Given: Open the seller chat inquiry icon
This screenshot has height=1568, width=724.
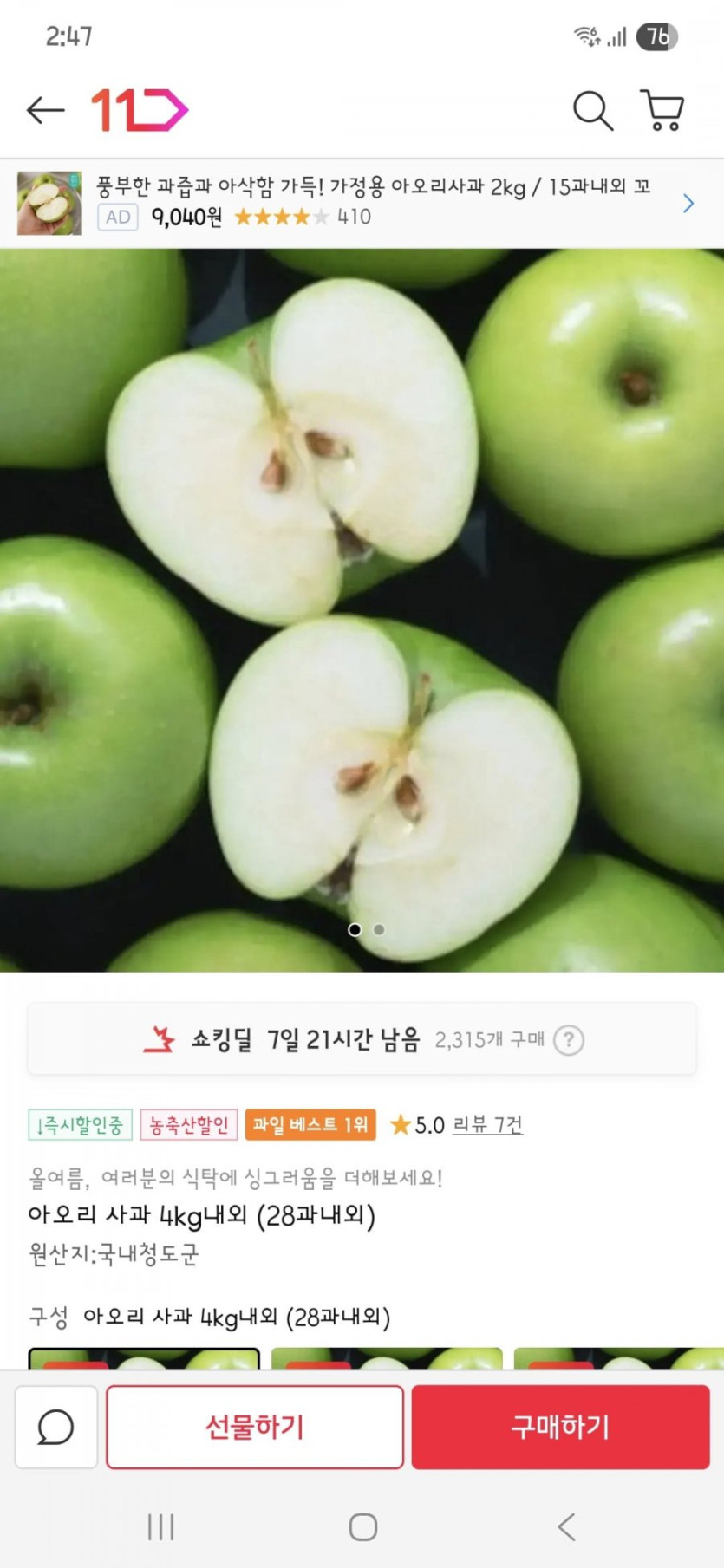Looking at the screenshot, I should (x=56, y=1427).
